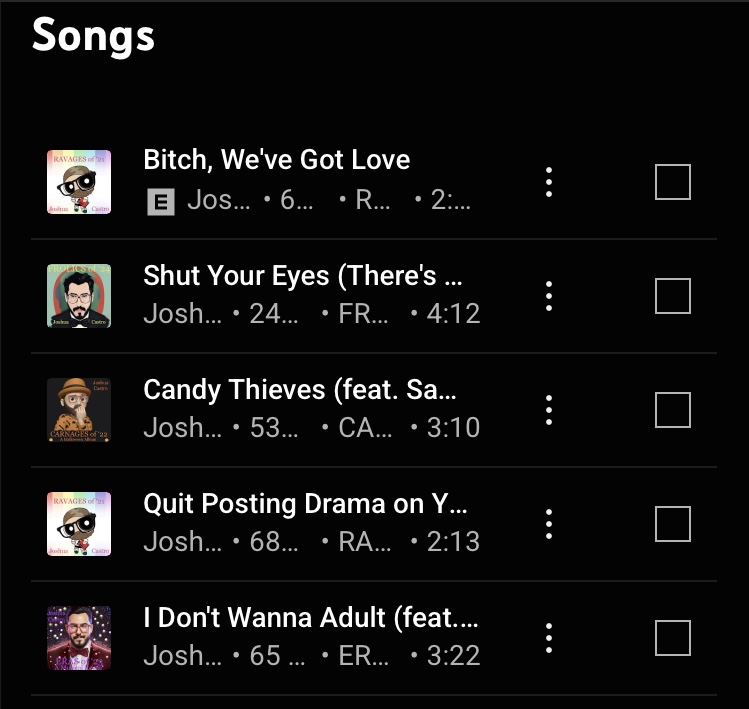The width and height of the screenshot is (749, 709).
Task: Select the Bitch, We've Got Love checkbox
Action: click(672, 182)
